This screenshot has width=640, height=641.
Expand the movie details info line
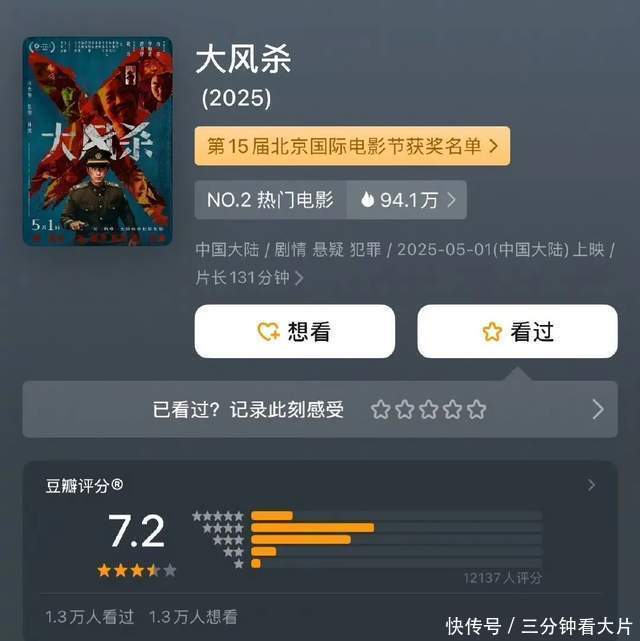(x=300, y=278)
